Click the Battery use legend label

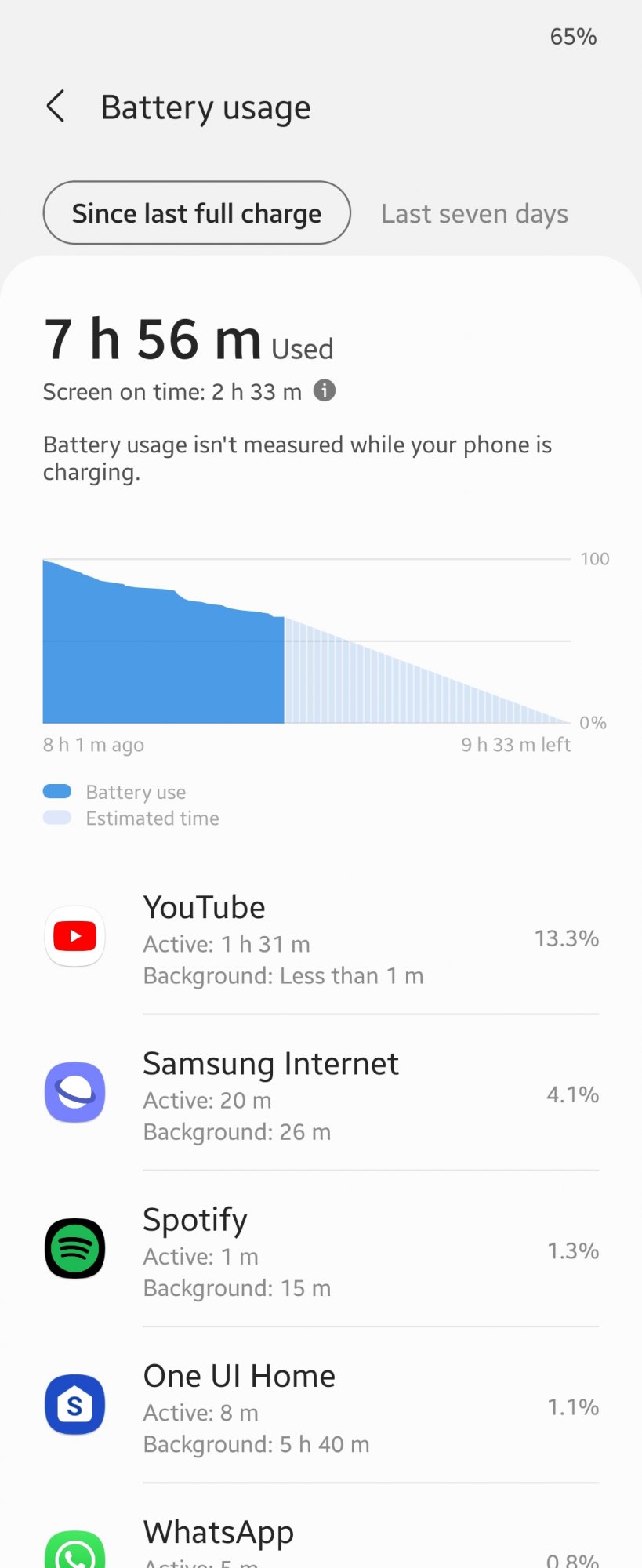[x=135, y=792]
